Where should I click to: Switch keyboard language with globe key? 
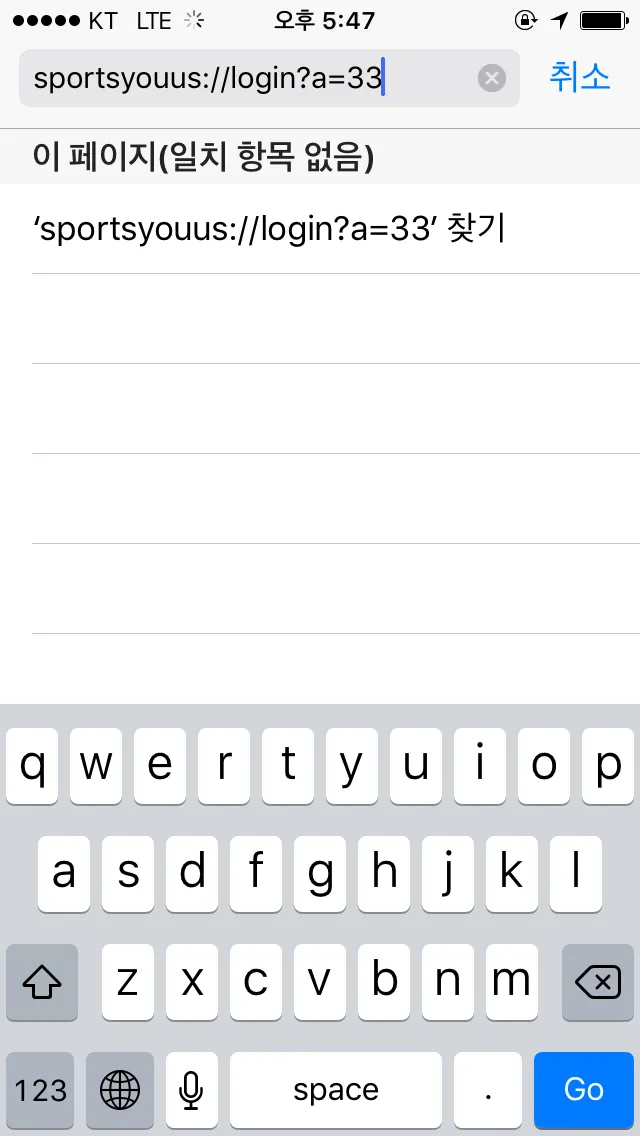(120, 1089)
